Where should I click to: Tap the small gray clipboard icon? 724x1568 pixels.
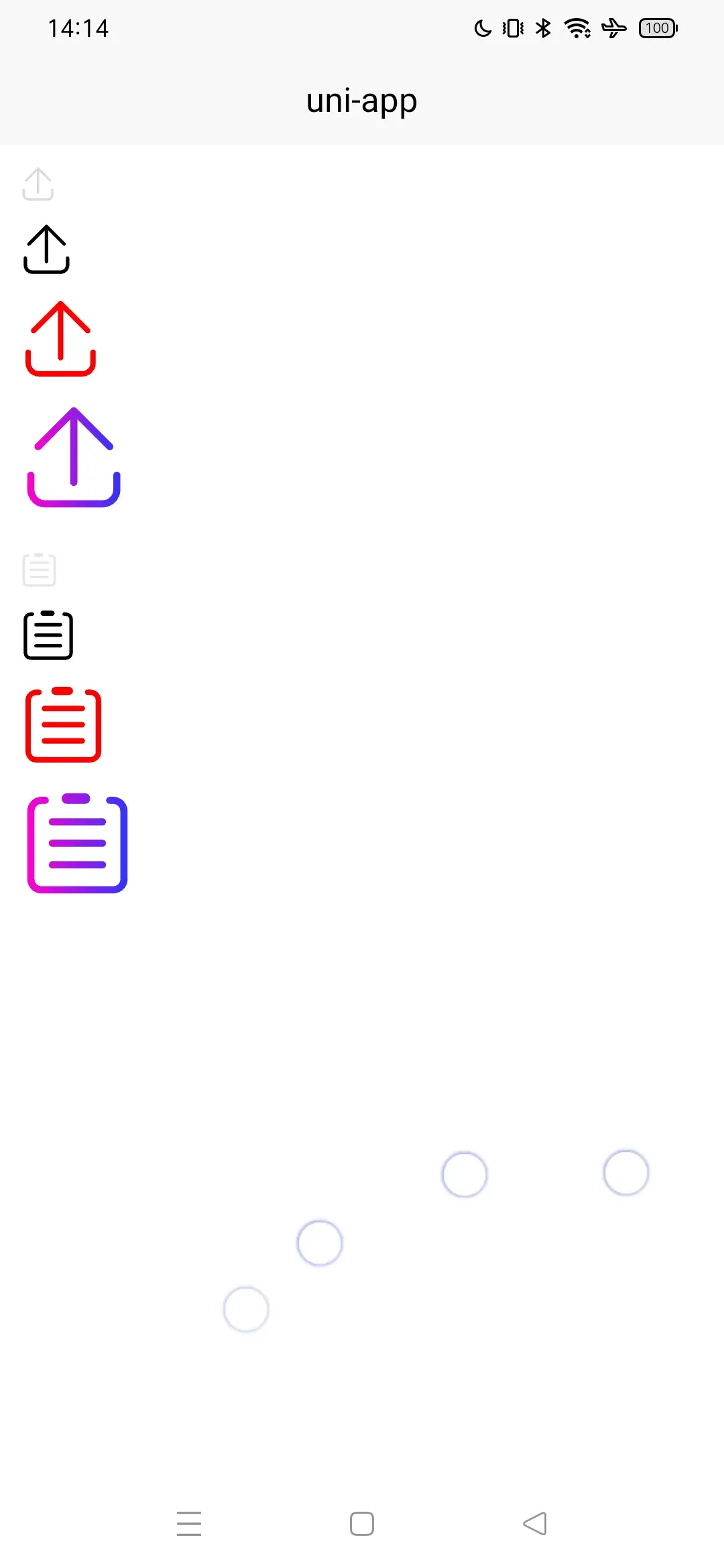click(x=39, y=570)
